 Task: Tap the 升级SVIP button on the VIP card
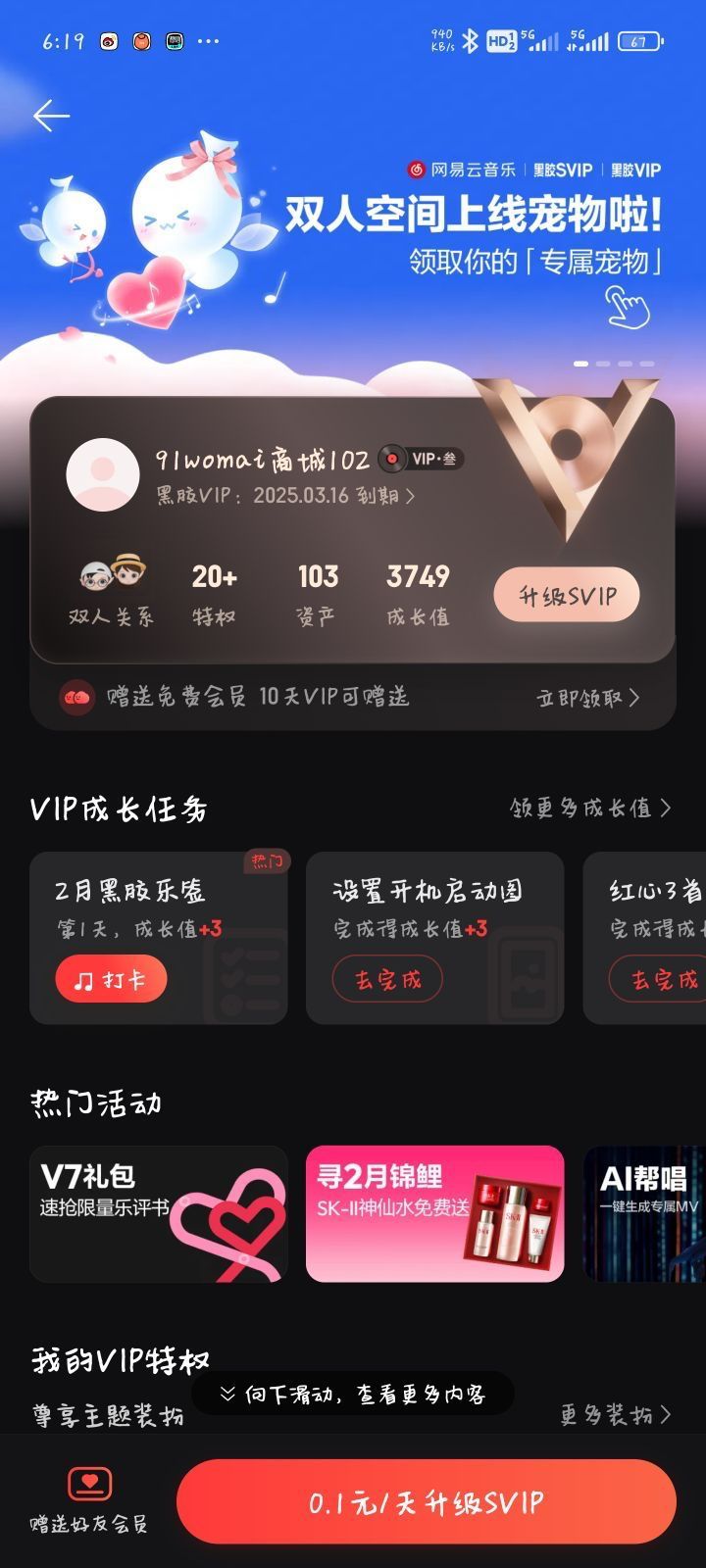pos(567,595)
